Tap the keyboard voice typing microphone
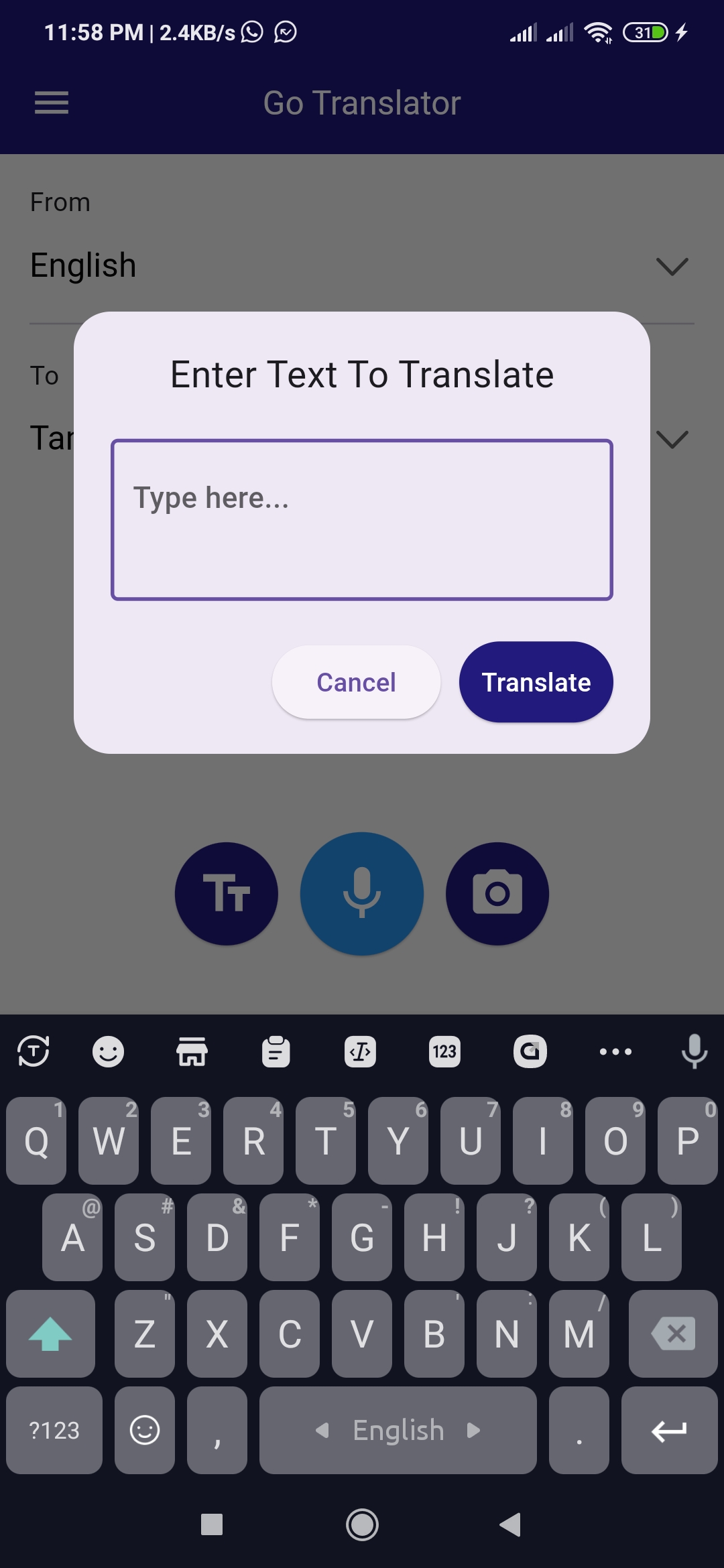 tap(694, 1051)
